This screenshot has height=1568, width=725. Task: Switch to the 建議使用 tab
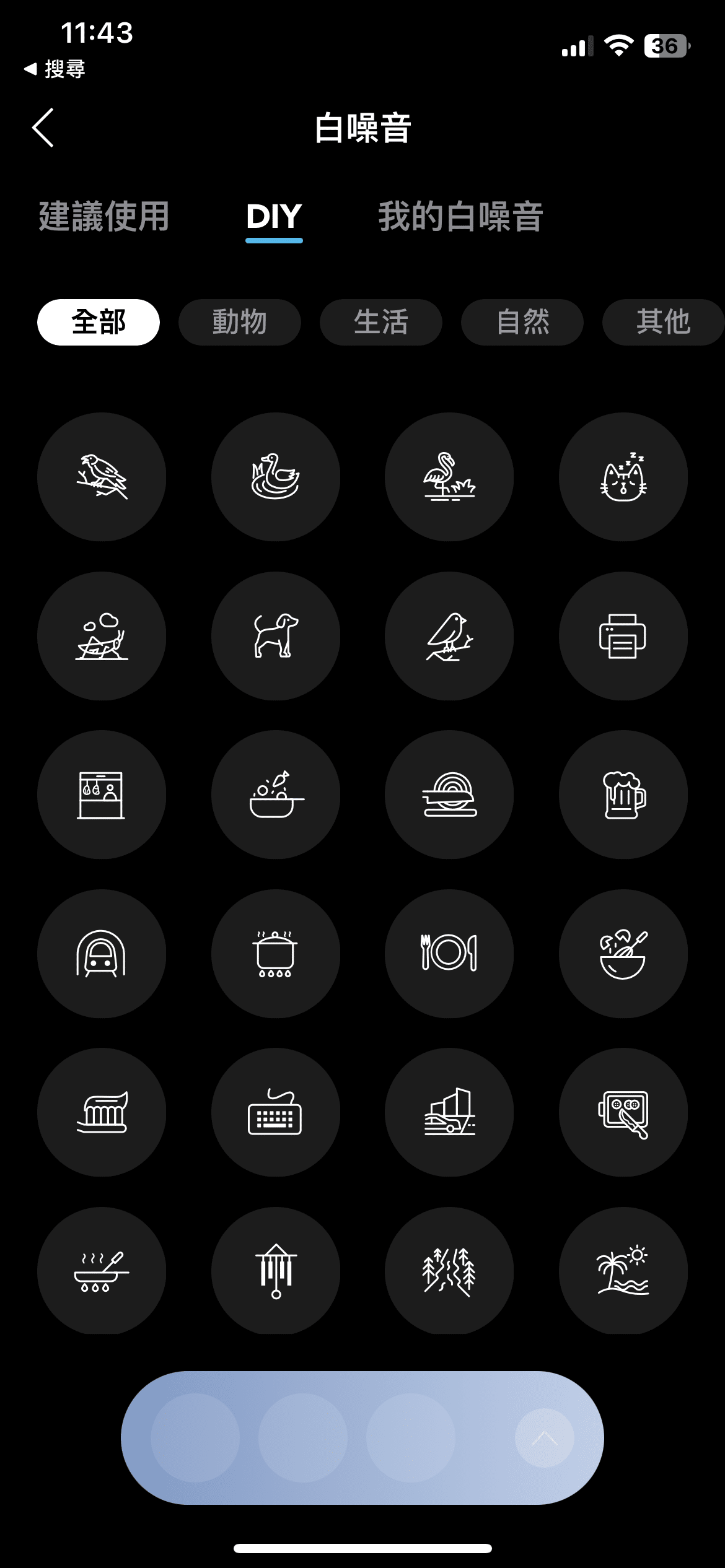104,217
